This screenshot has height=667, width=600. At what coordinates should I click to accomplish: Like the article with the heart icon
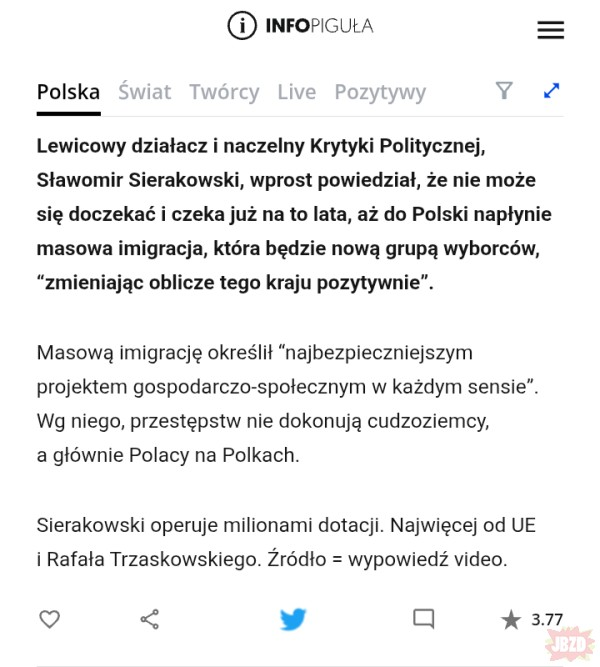coord(49,619)
